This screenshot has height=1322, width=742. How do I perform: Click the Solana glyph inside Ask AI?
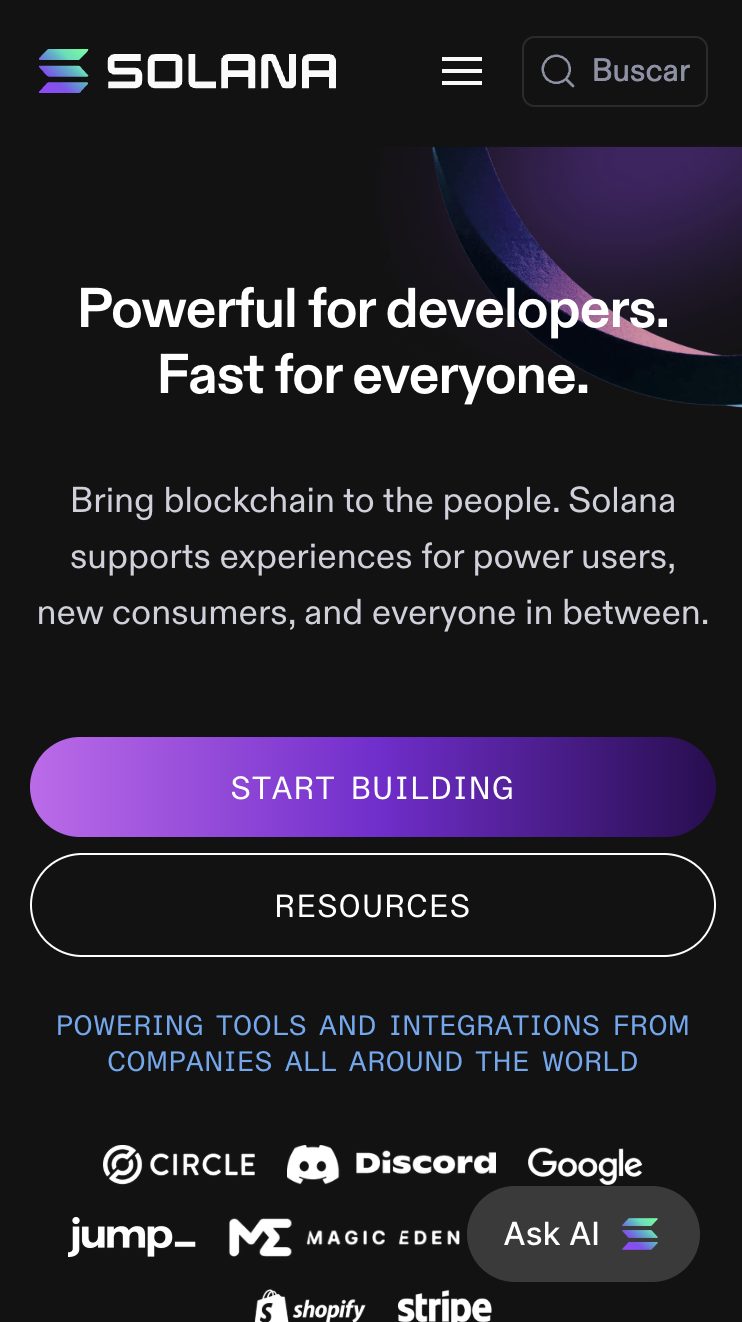pos(641,1234)
